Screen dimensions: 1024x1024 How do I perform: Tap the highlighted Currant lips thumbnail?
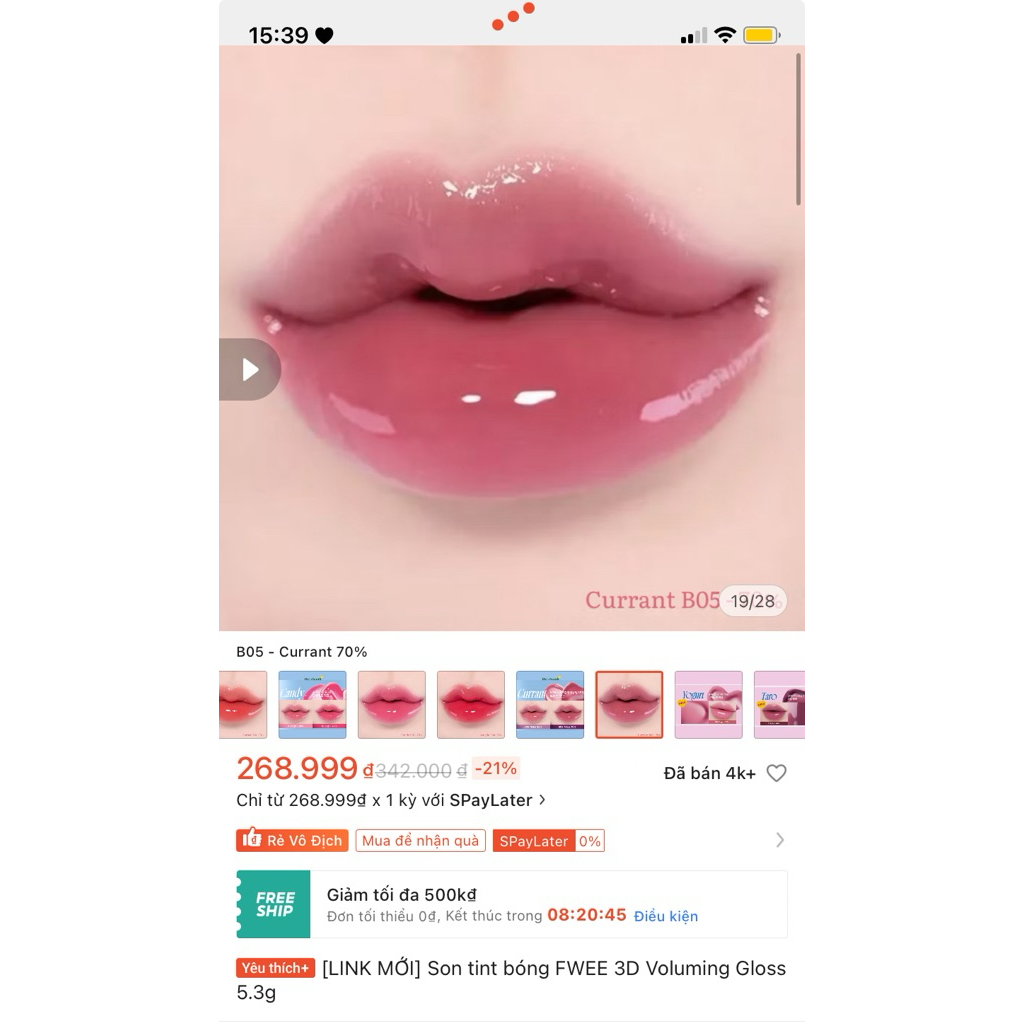629,705
